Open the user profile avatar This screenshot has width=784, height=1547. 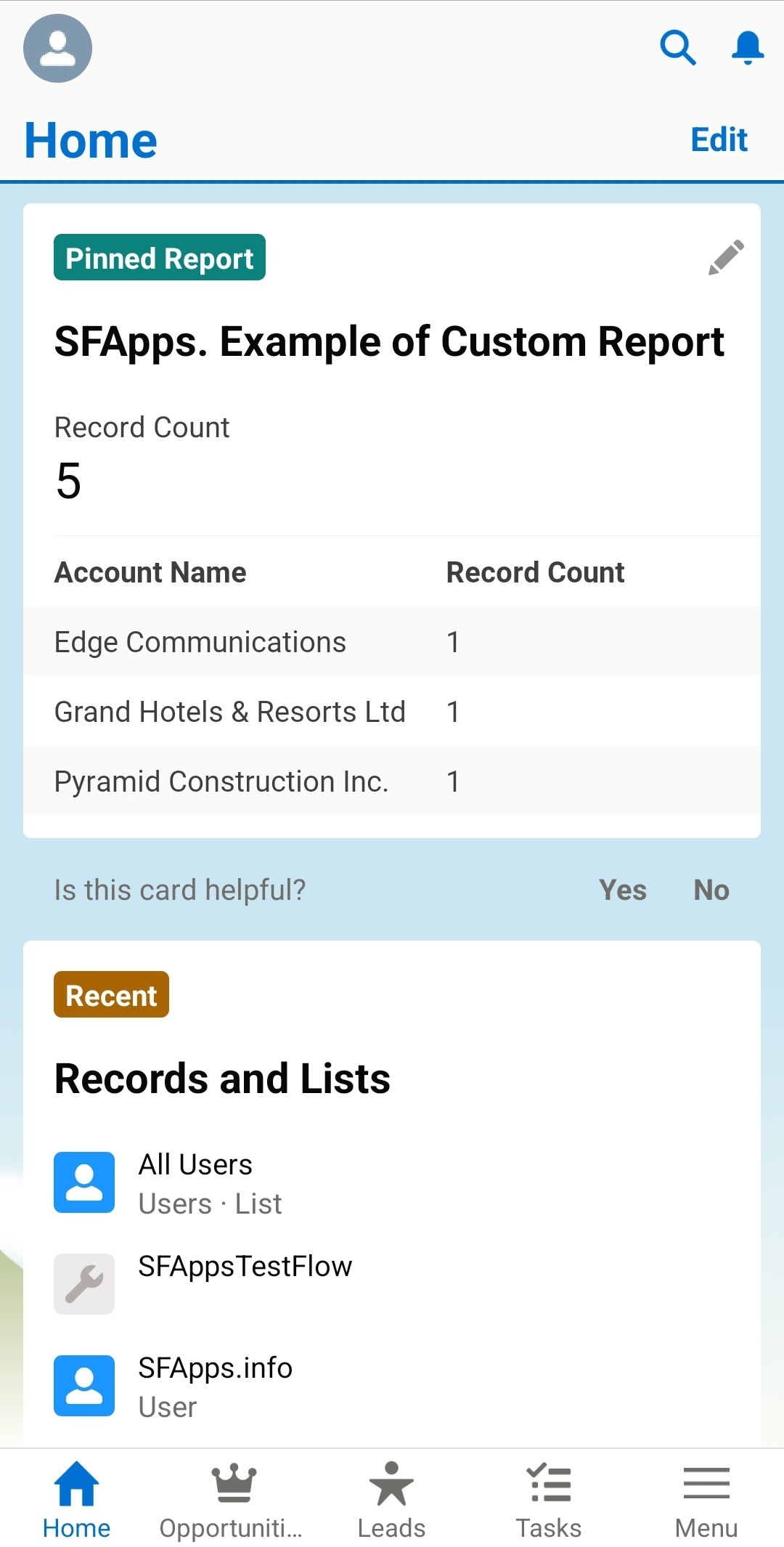[x=57, y=48]
